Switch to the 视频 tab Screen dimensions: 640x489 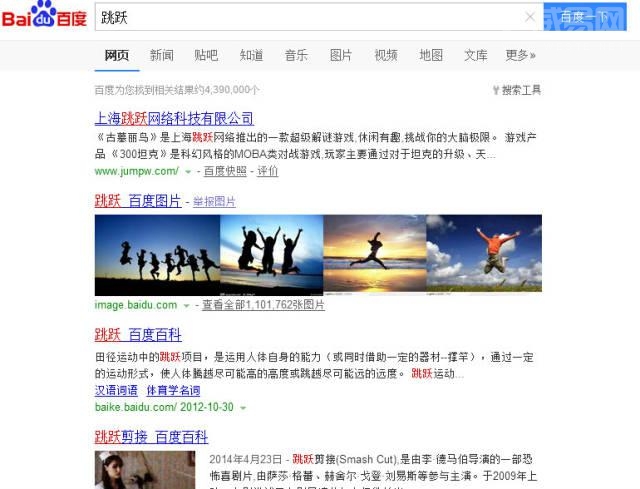click(x=386, y=55)
